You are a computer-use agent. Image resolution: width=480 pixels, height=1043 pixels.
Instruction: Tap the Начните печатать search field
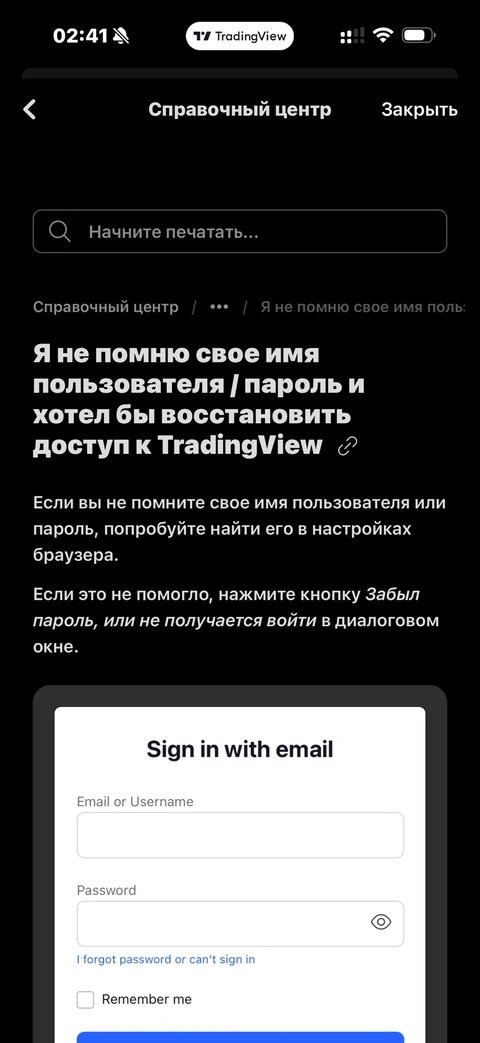(x=240, y=231)
